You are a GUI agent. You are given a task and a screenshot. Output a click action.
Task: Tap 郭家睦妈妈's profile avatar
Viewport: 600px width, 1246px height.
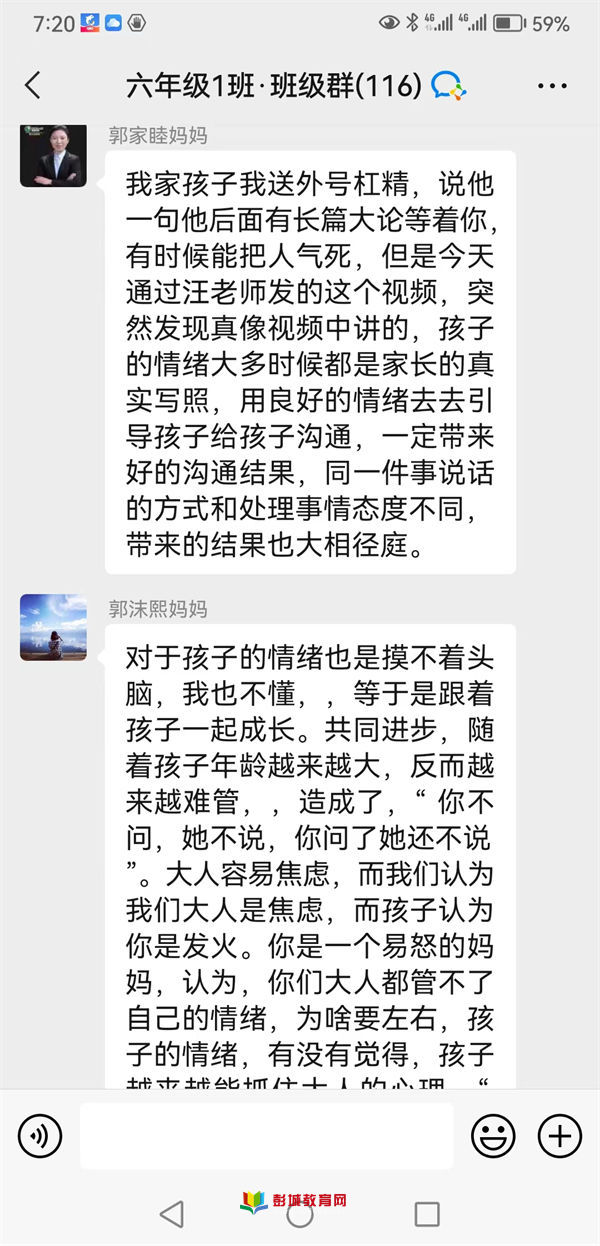coord(54,155)
